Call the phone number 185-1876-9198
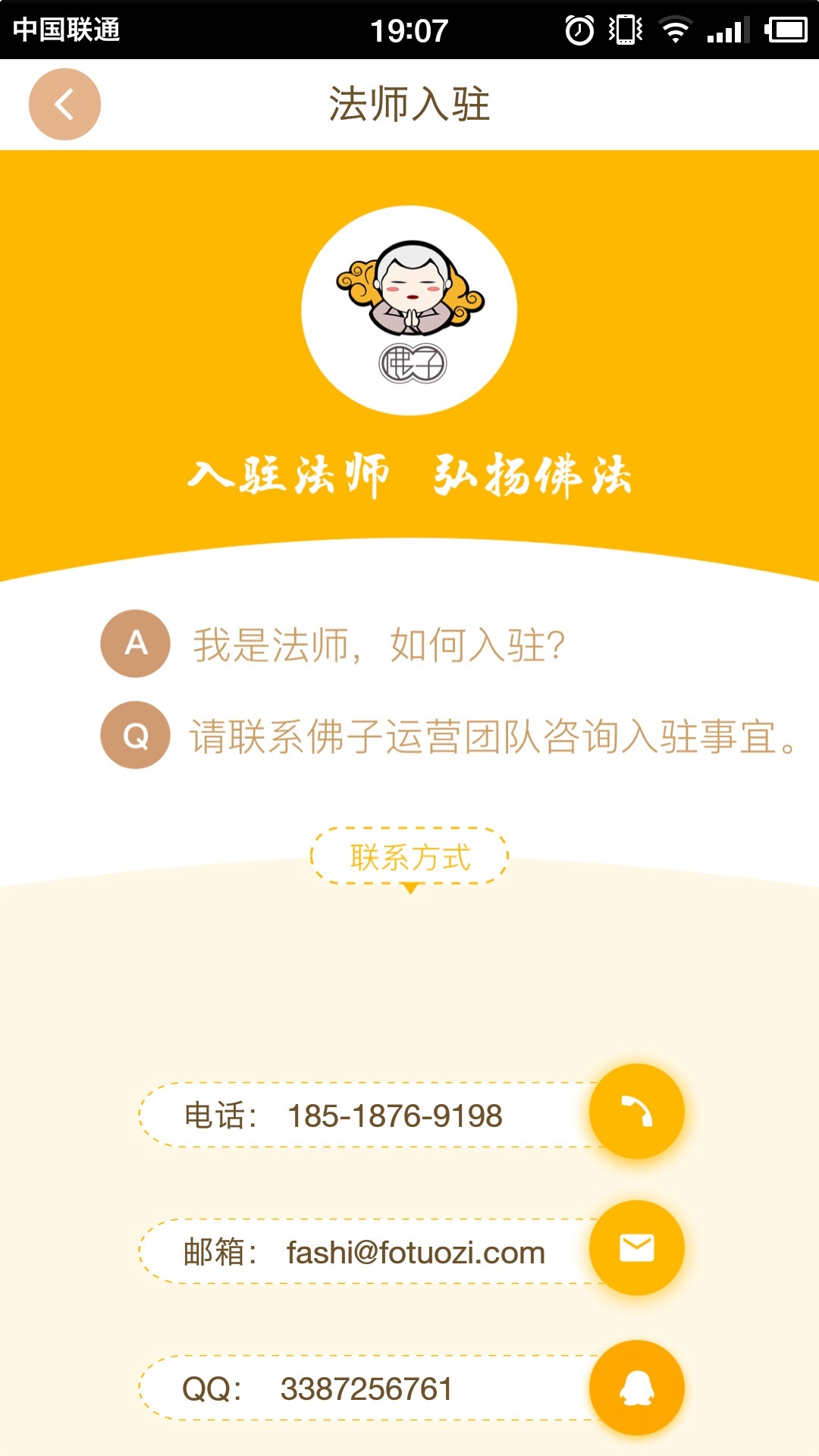The image size is (819, 1456). click(x=637, y=1111)
